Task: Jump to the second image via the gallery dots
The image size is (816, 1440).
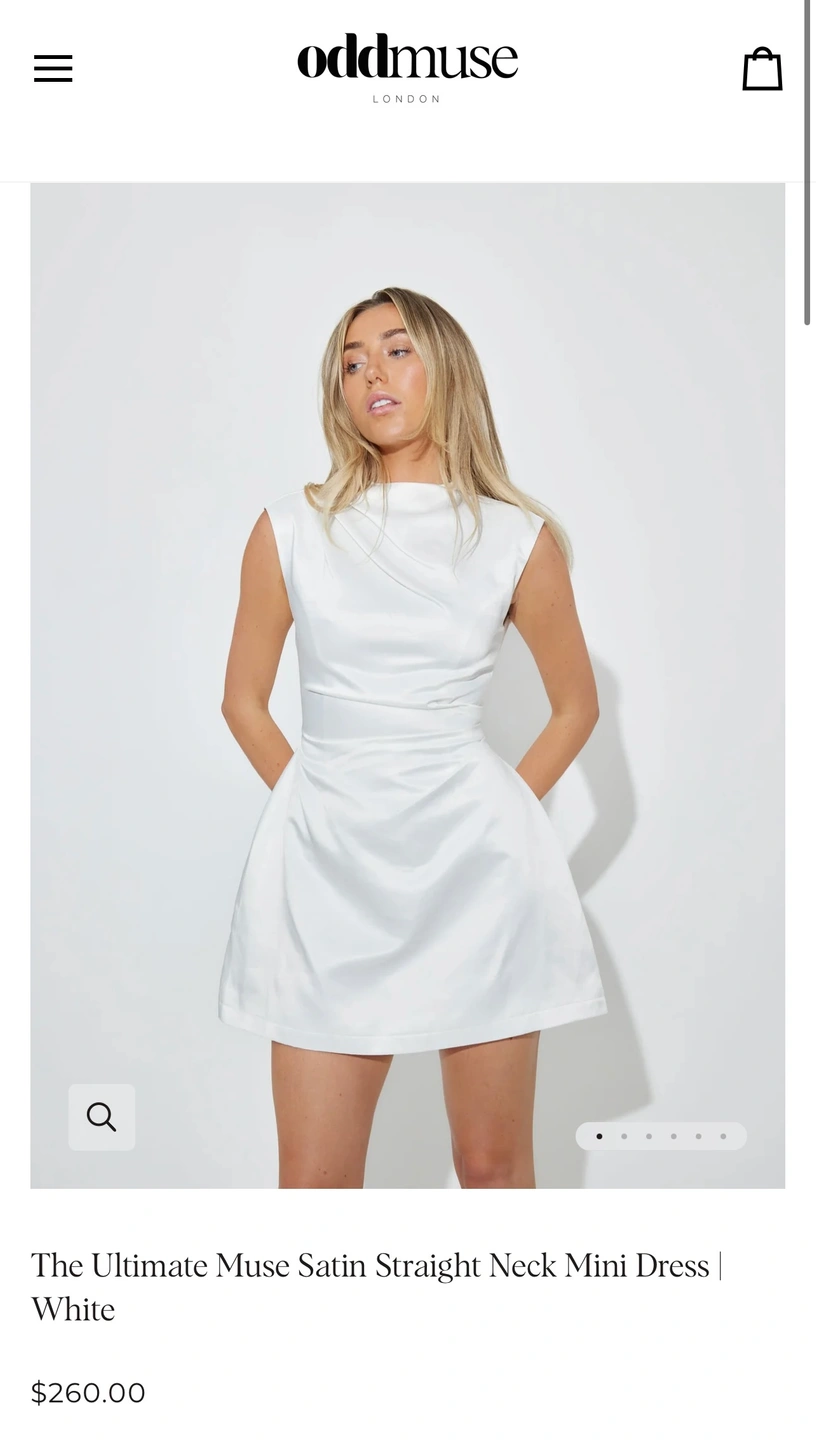Action: 624,1136
